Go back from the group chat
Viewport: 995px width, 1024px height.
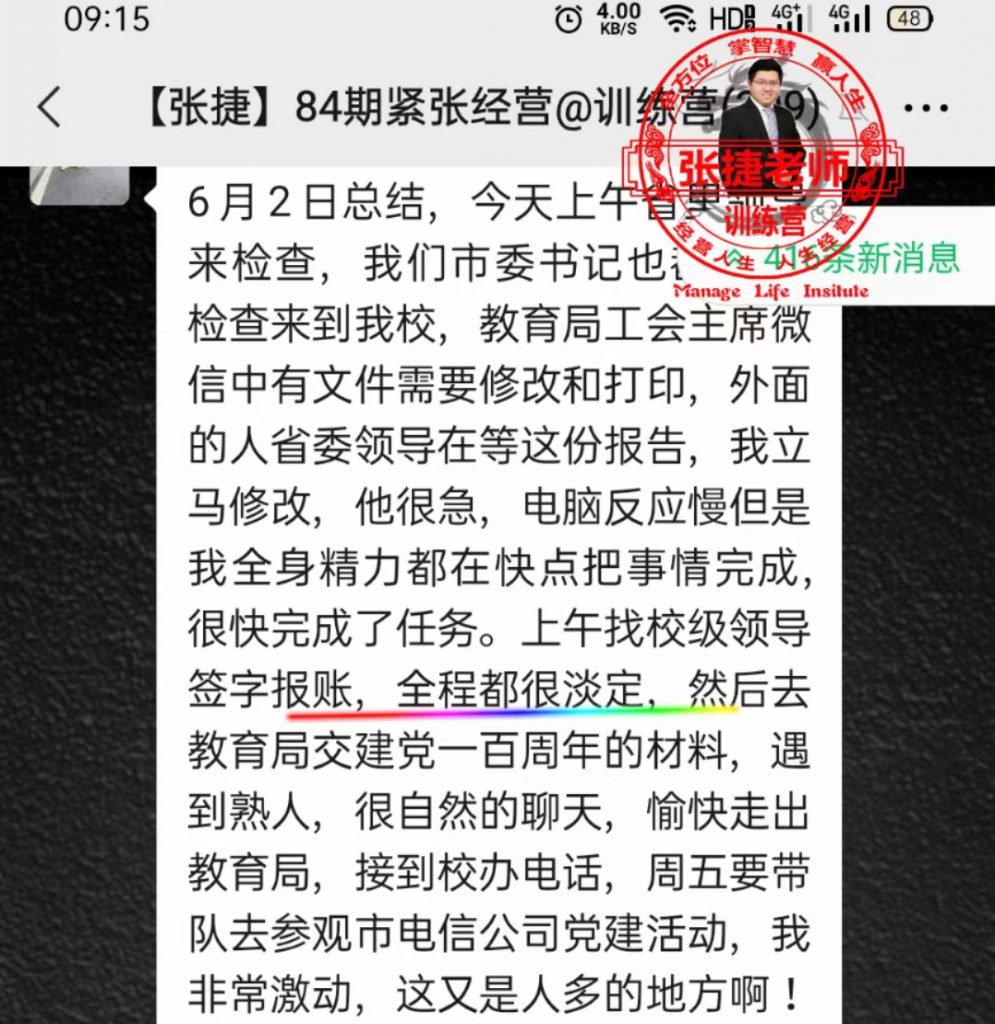tap(49, 107)
